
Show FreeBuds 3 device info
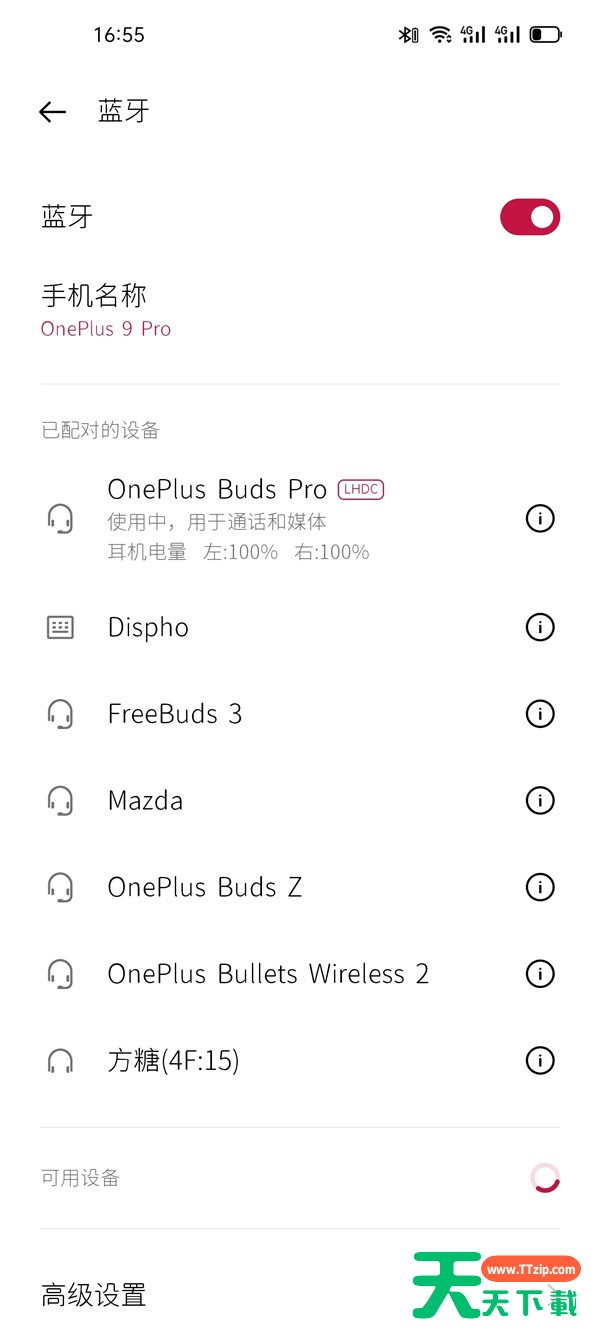(540, 714)
